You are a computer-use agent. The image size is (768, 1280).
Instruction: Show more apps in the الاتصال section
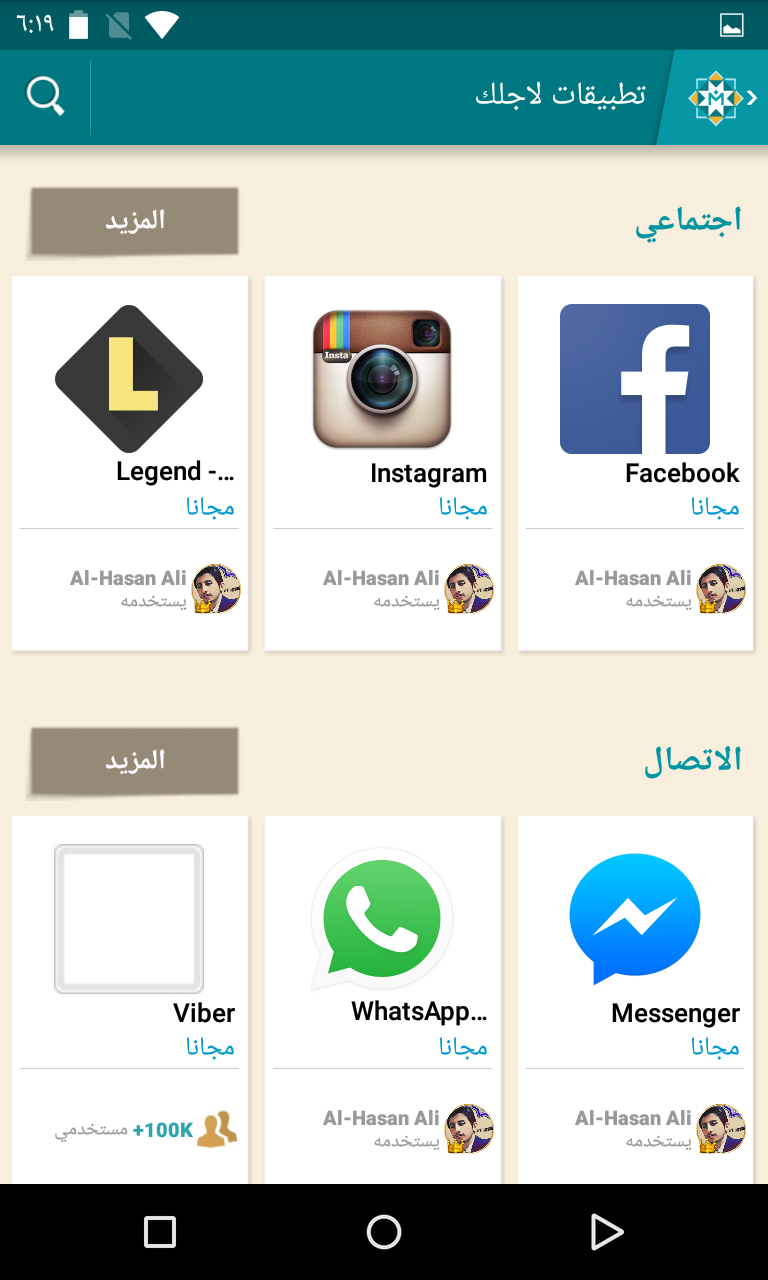(134, 761)
